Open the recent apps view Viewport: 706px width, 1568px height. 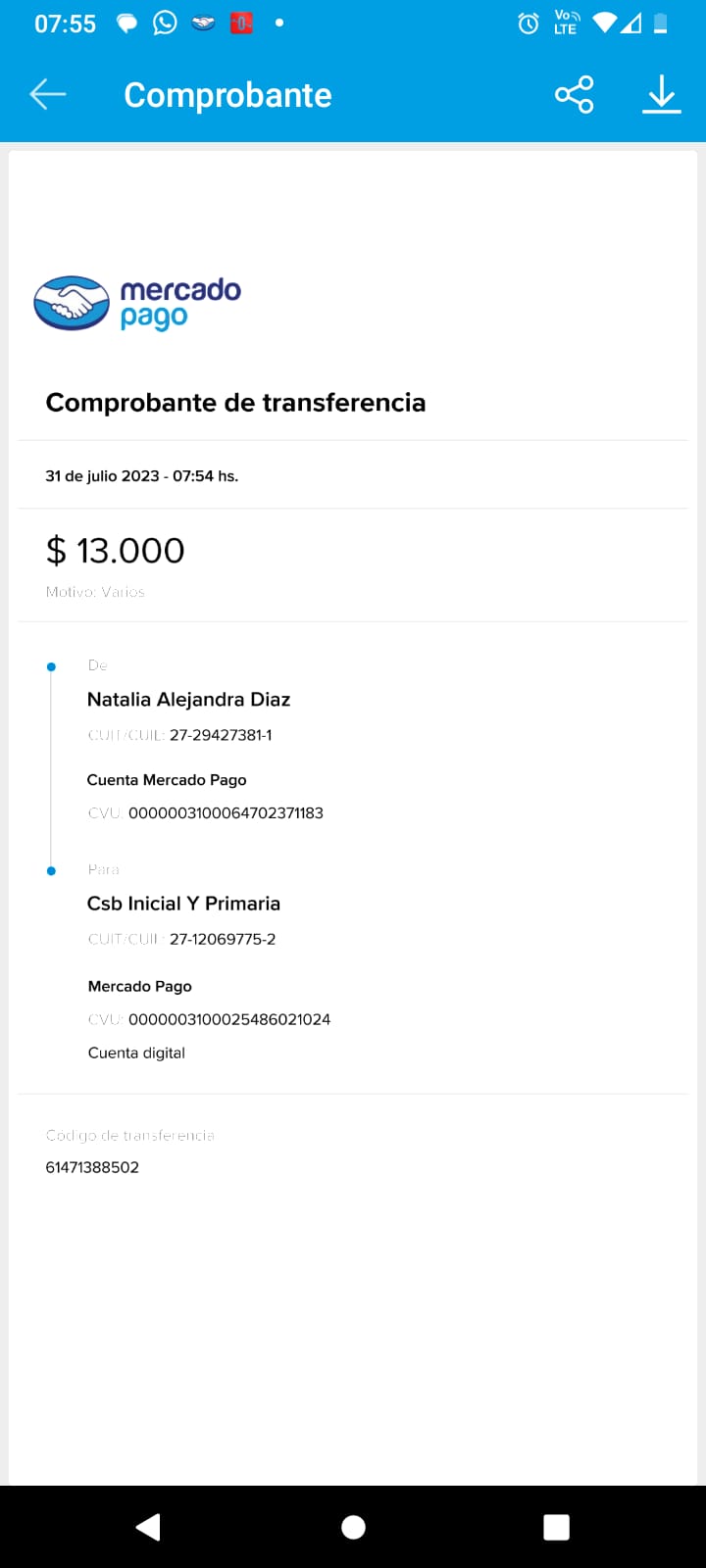[x=556, y=1526]
